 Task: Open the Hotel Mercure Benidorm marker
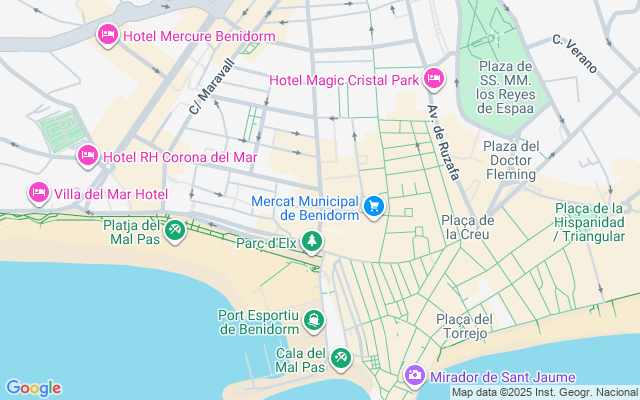[x=108, y=36]
